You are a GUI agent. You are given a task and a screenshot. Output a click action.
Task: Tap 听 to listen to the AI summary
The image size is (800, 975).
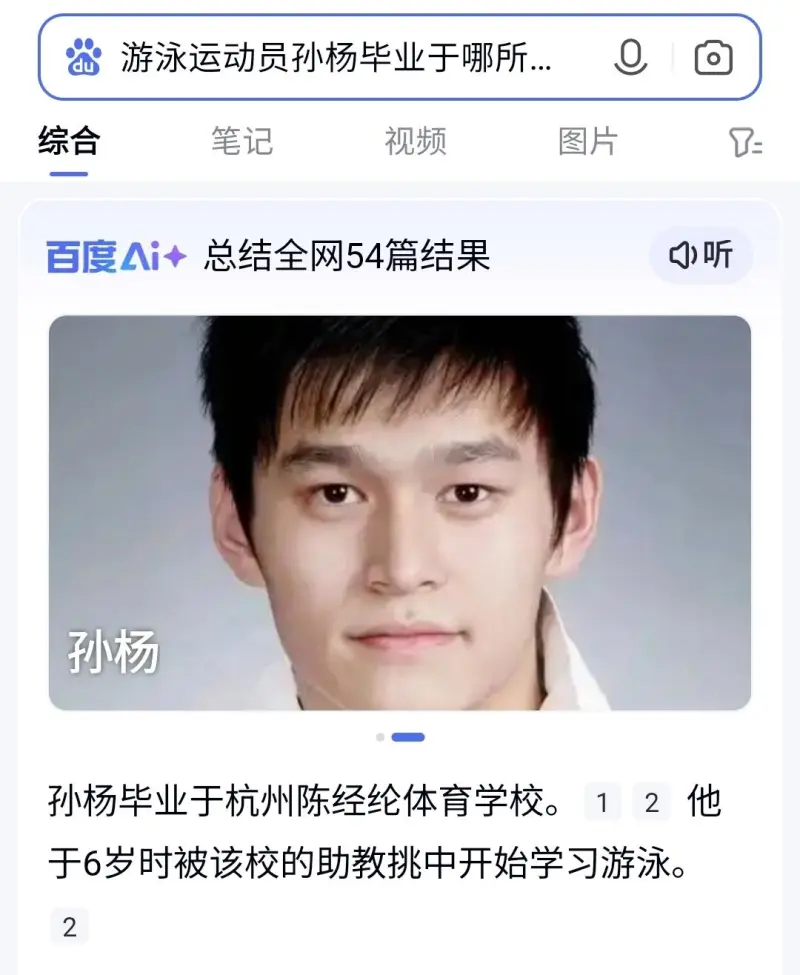pos(701,256)
